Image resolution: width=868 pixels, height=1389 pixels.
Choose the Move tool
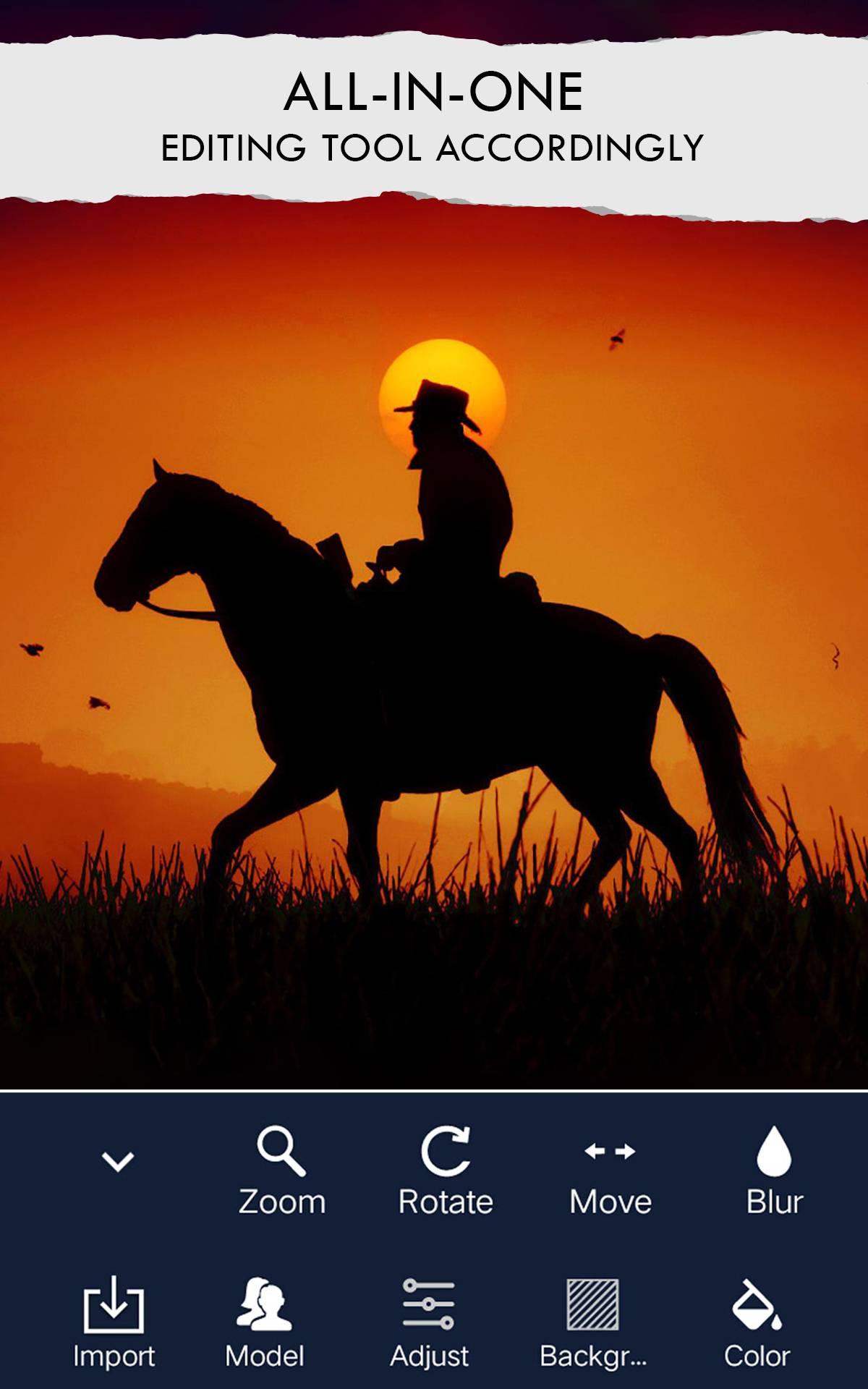(610, 1173)
